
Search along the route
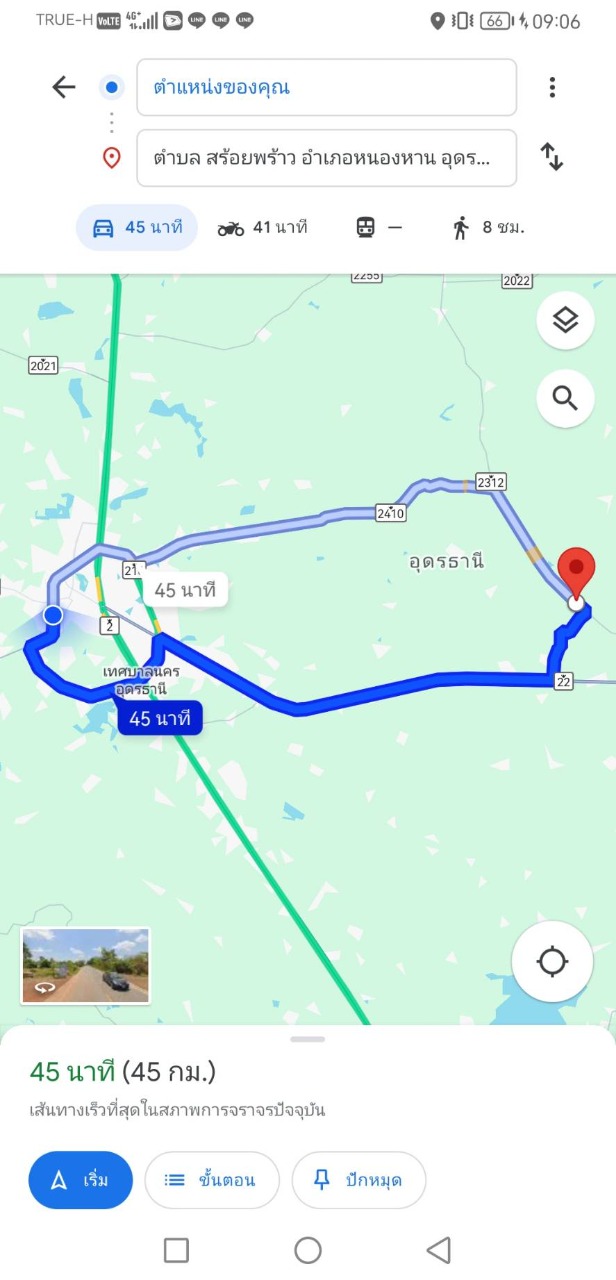[x=566, y=399]
